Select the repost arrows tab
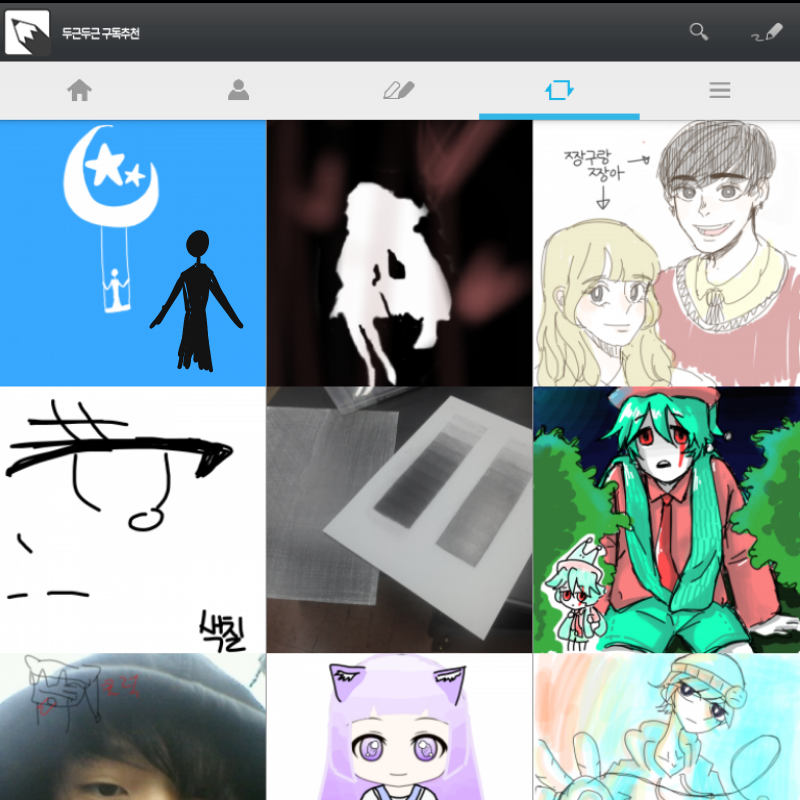800x800 pixels. point(559,91)
